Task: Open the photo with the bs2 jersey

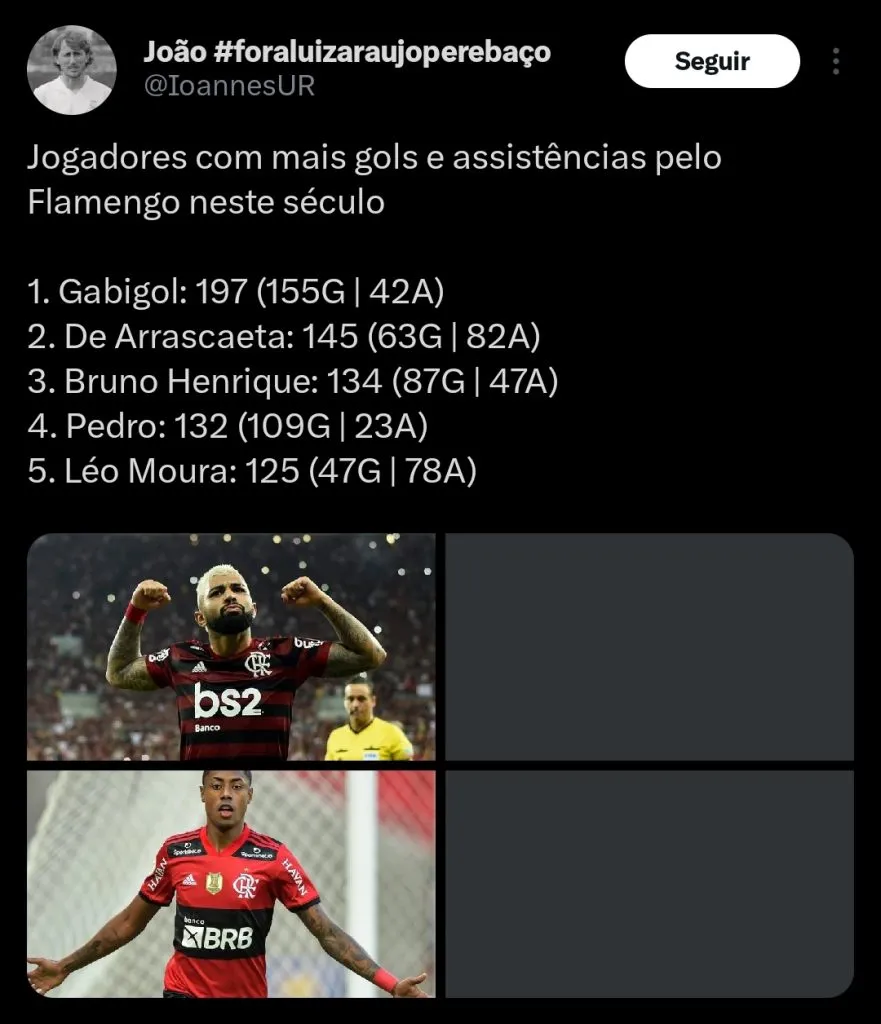Action: (x=231, y=647)
